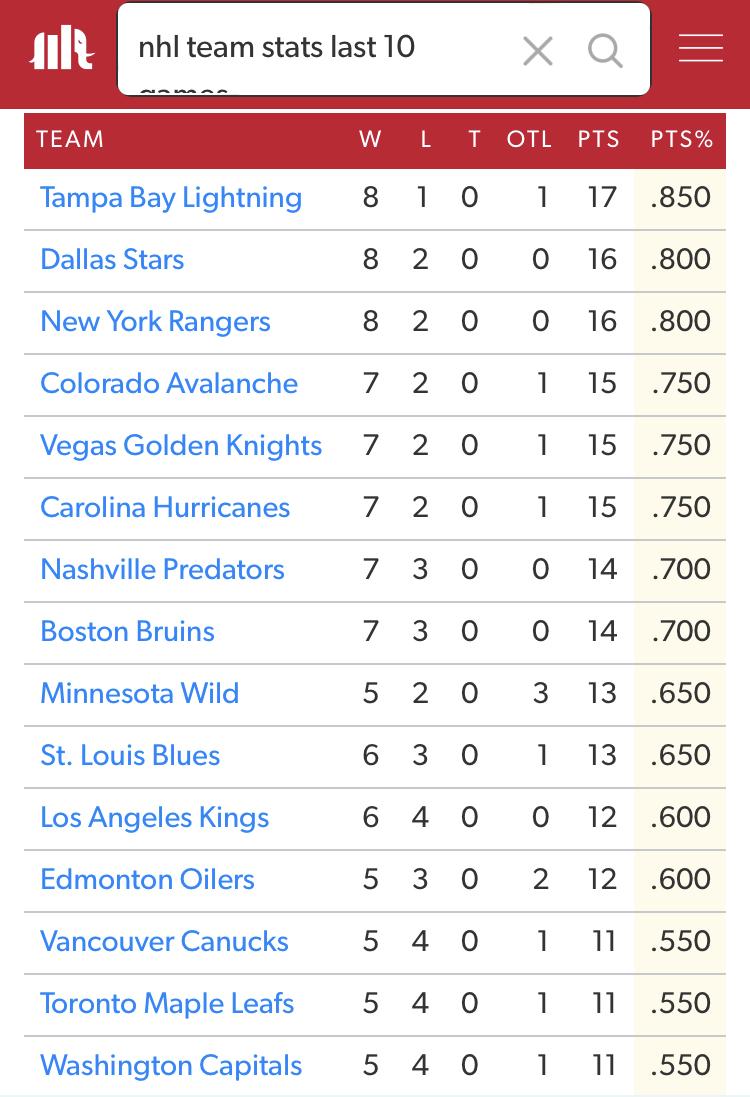Open Washington Capitals team page
The height and width of the screenshot is (1097, 750).
click(x=171, y=1065)
